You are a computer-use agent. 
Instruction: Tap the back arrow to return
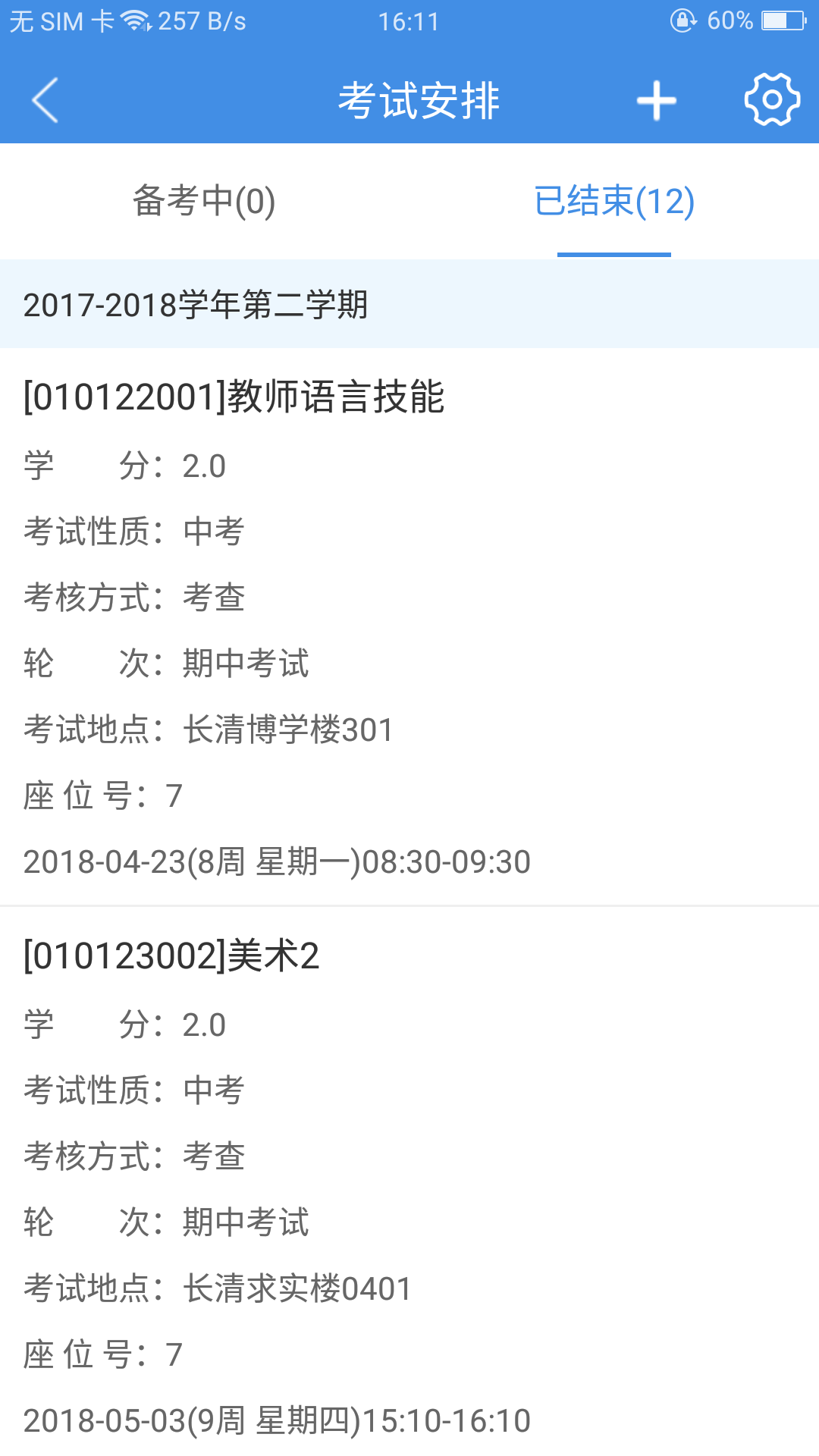point(43,99)
